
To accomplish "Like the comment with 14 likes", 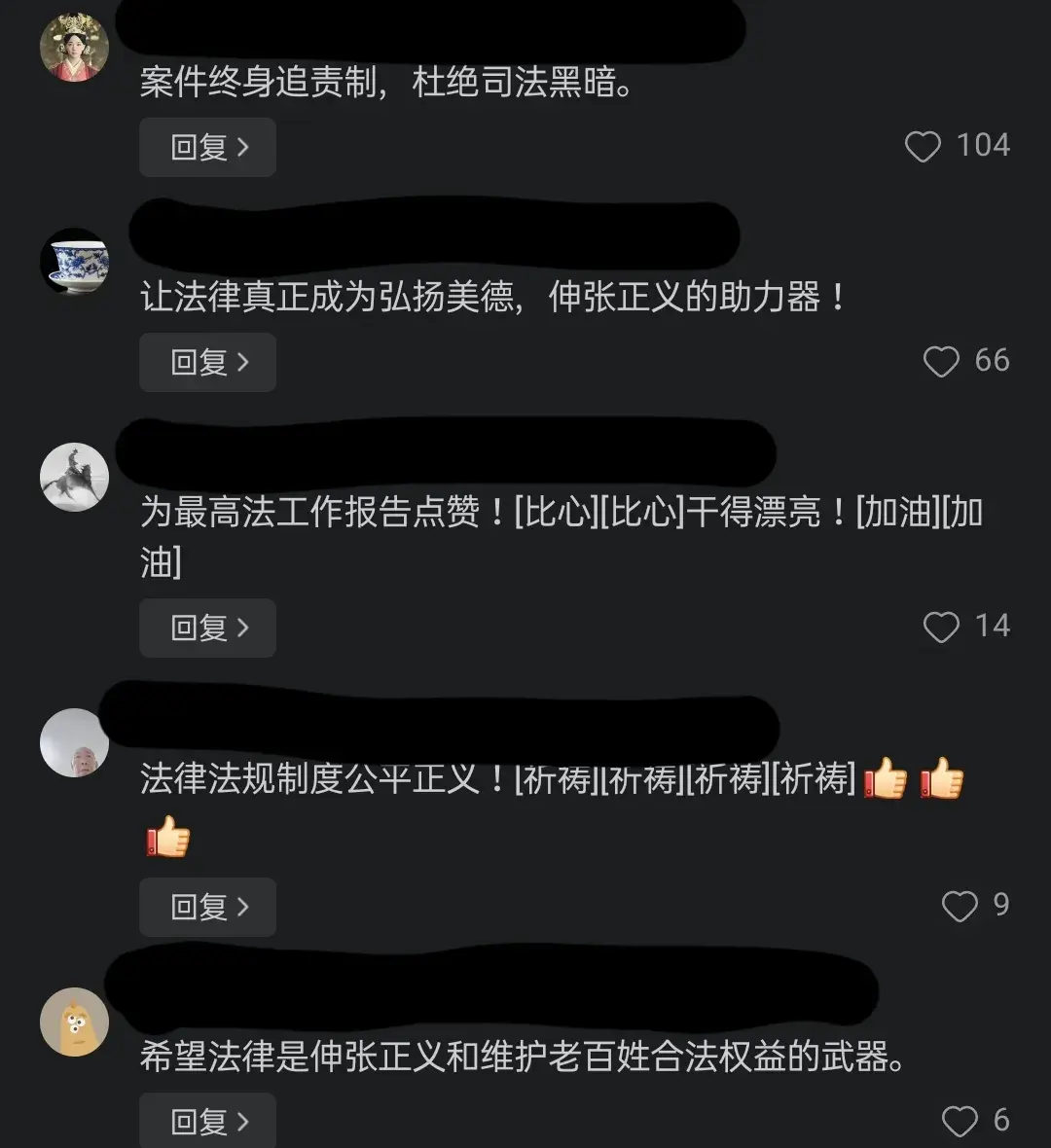I will tap(941, 628).
